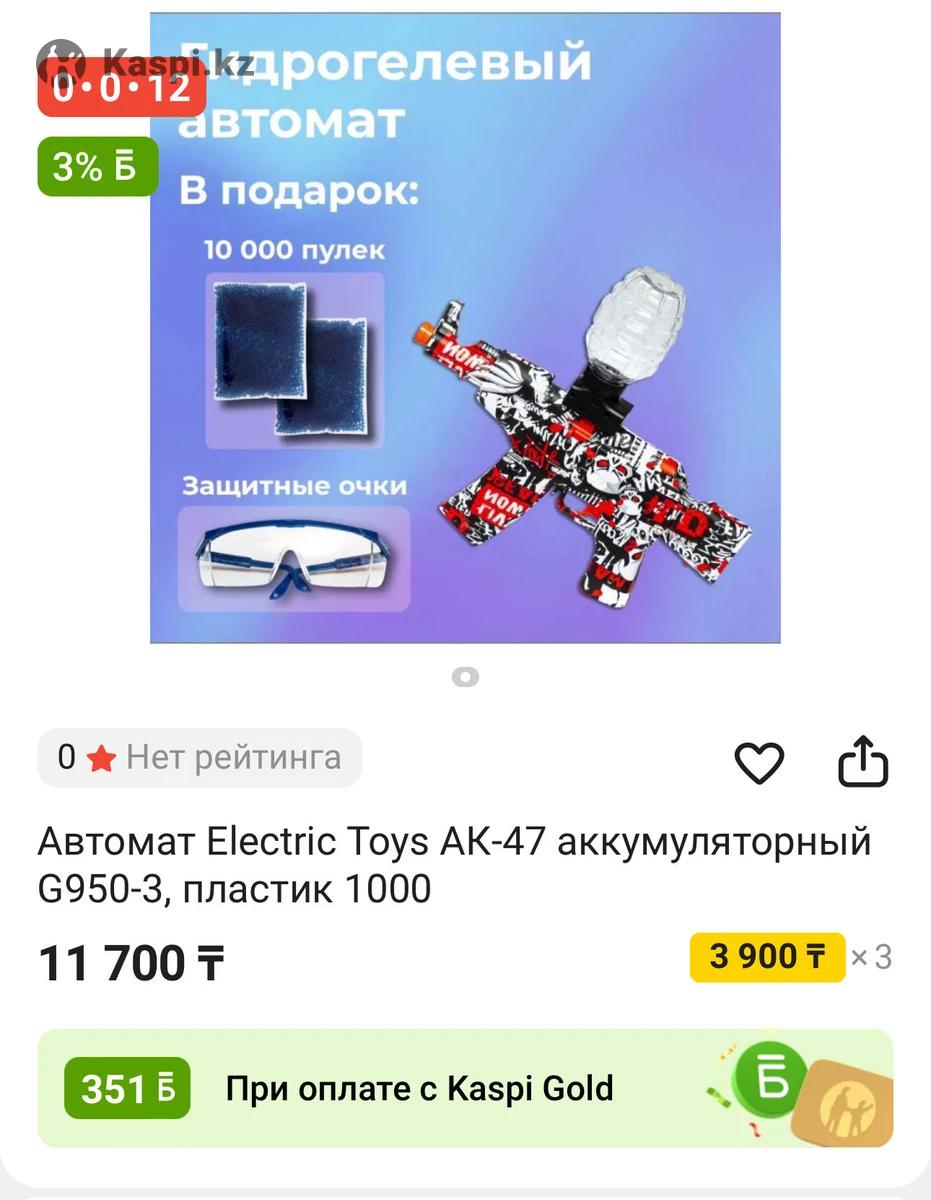Share this product listing

click(862, 764)
